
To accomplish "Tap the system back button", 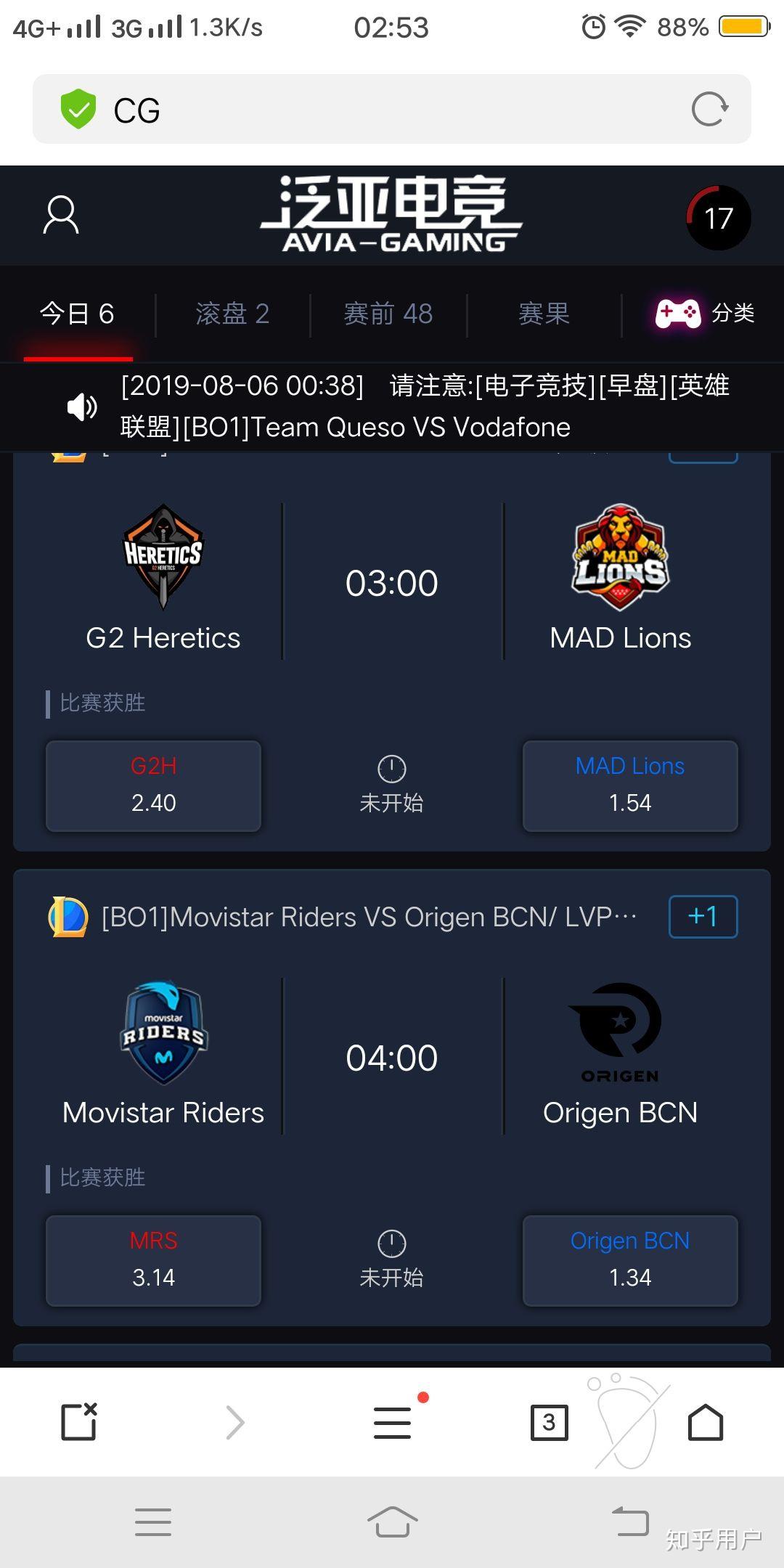I will click(x=630, y=1522).
